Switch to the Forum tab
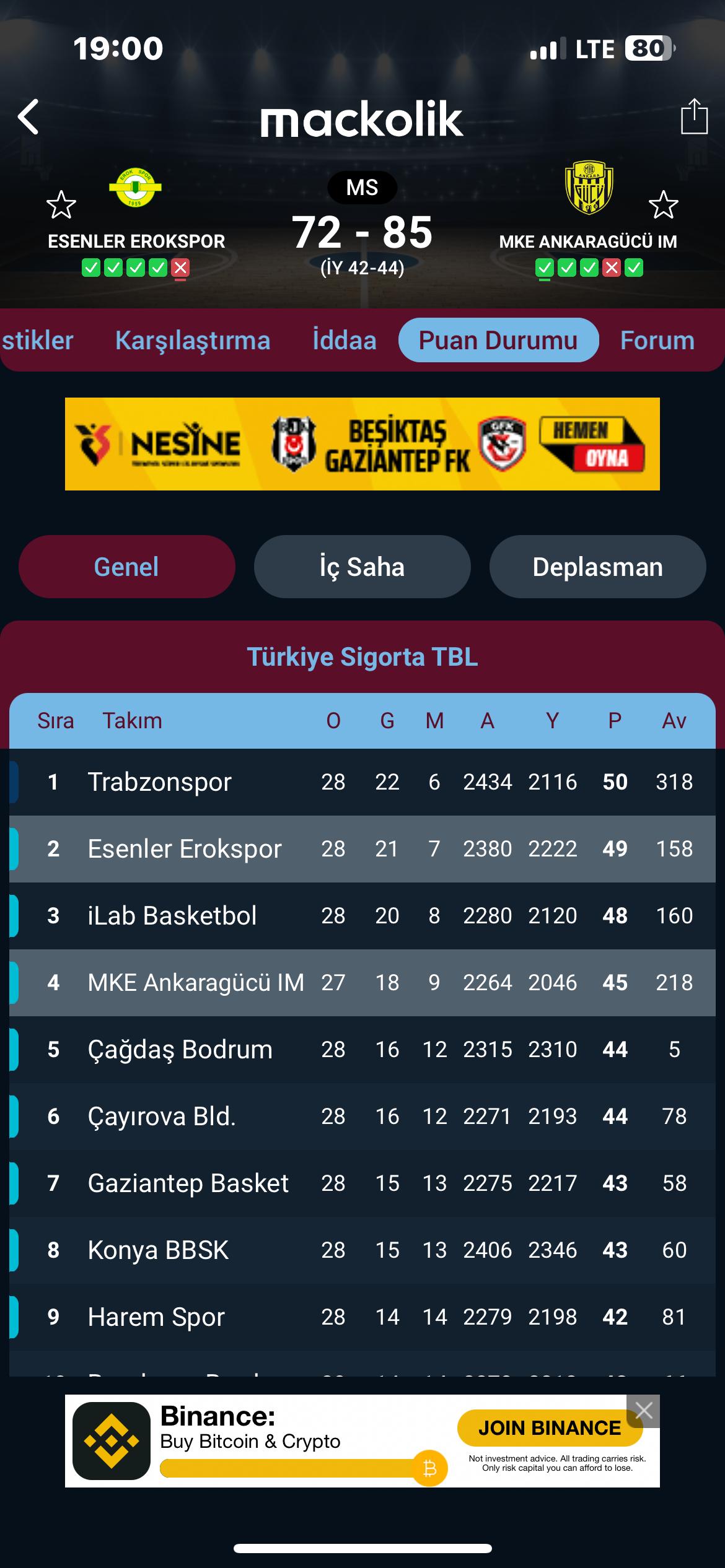Image resolution: width=725 pixels, height=1568 pixels. [657, 341]
